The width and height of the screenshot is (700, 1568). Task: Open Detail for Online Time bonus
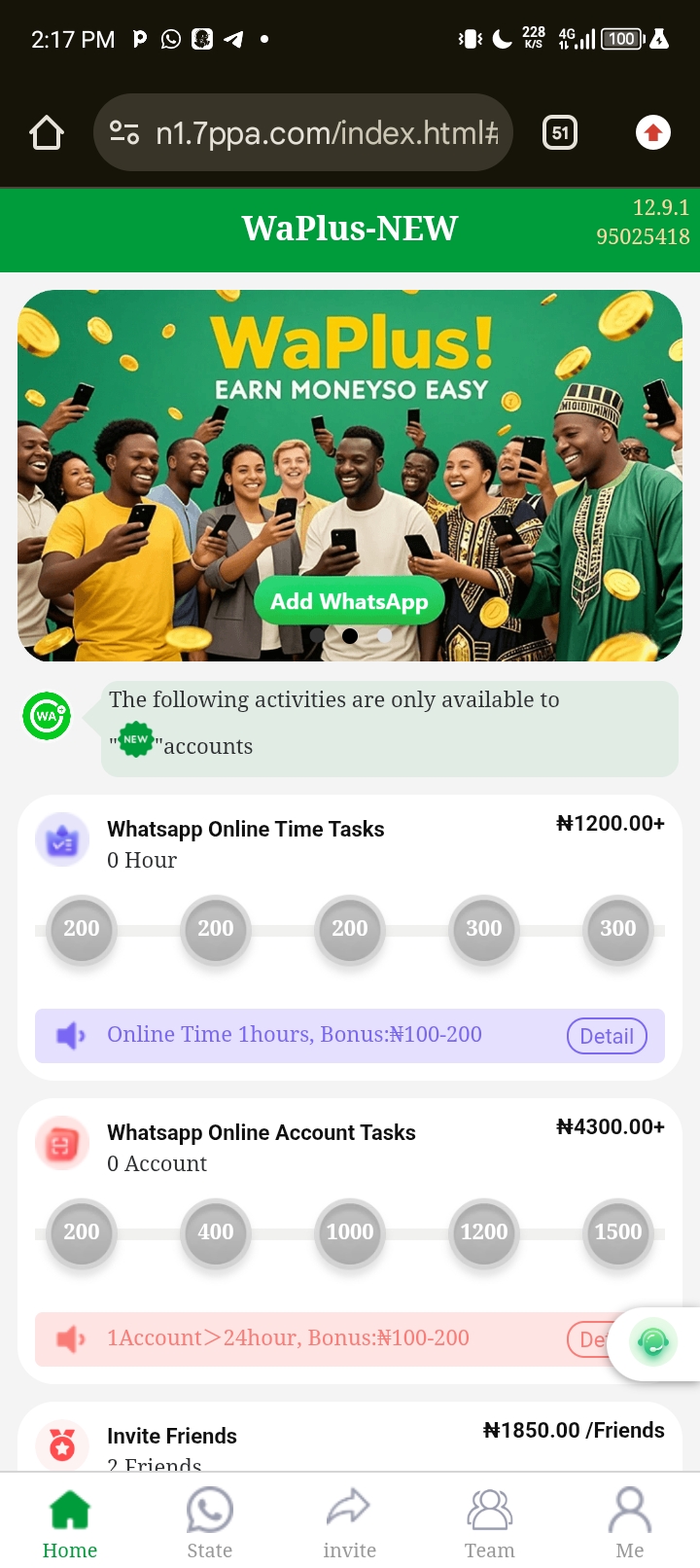(607, 1036)
